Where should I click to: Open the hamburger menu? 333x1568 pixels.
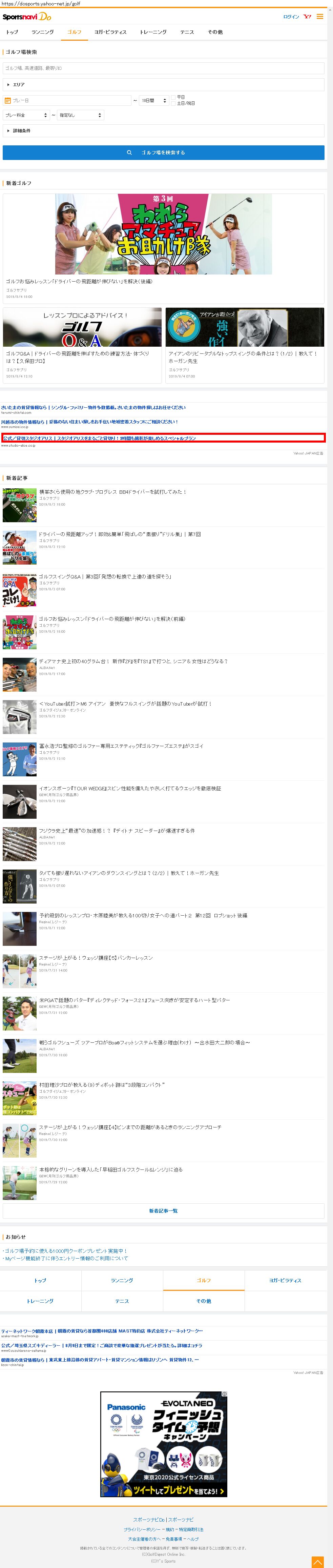[x=319, y=16]
